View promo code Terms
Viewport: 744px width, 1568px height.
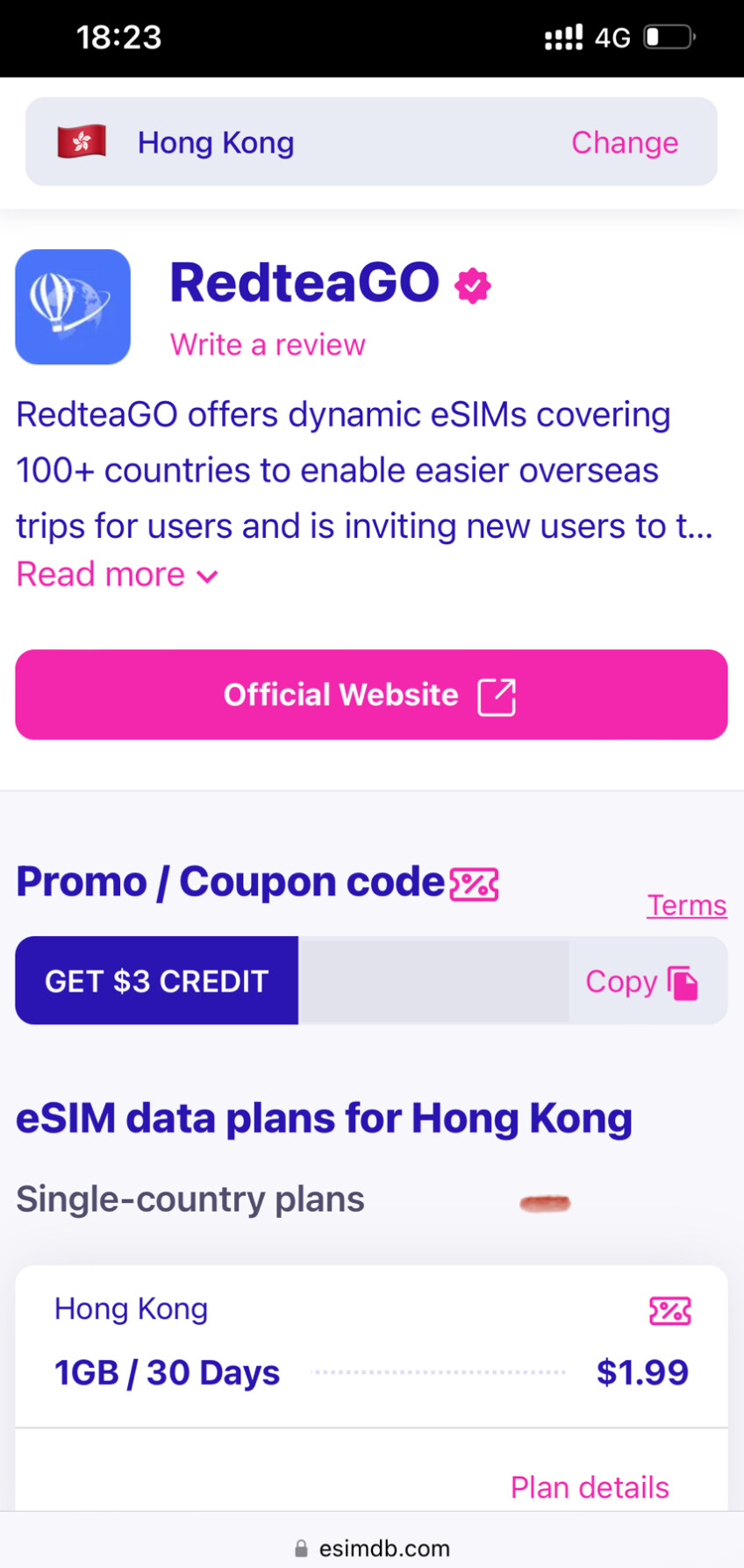(x=686, y=905)
